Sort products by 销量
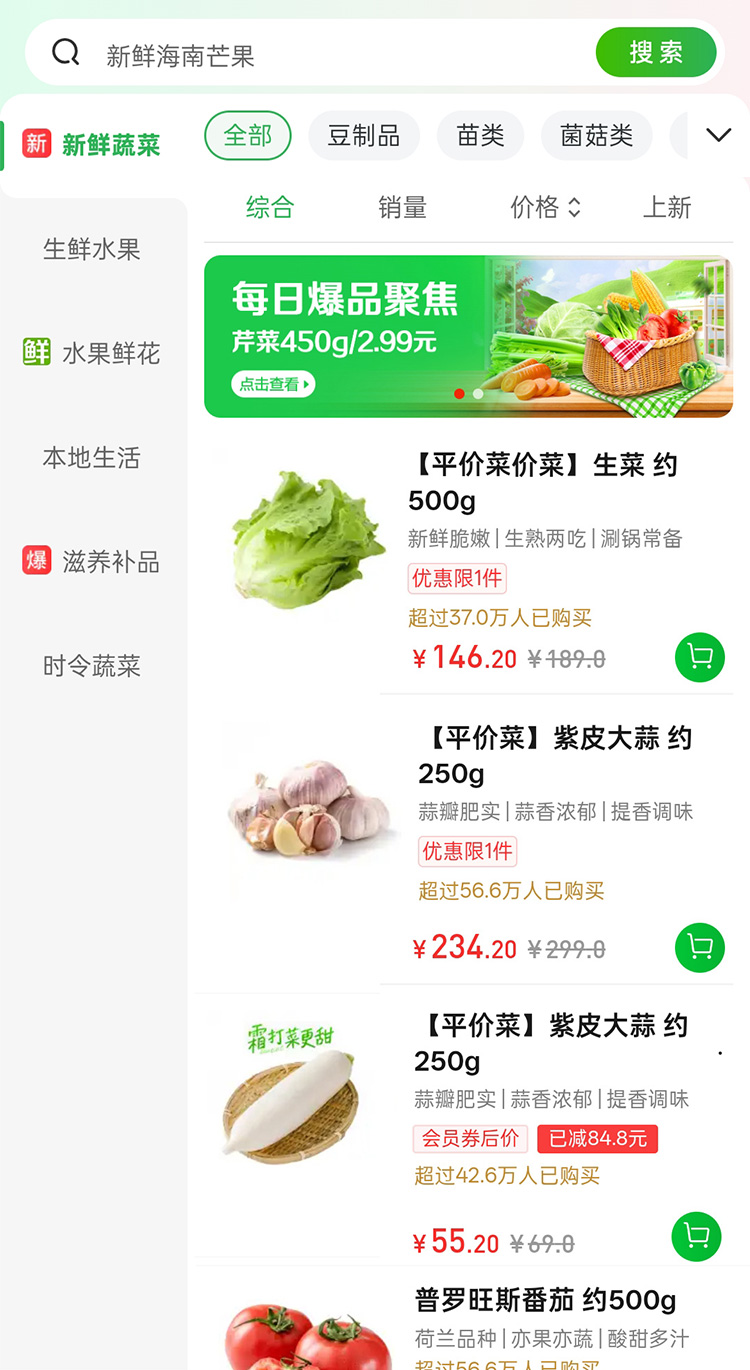Image resolution: width=750 pixels, height=1370 pixels. pos(402,207)
